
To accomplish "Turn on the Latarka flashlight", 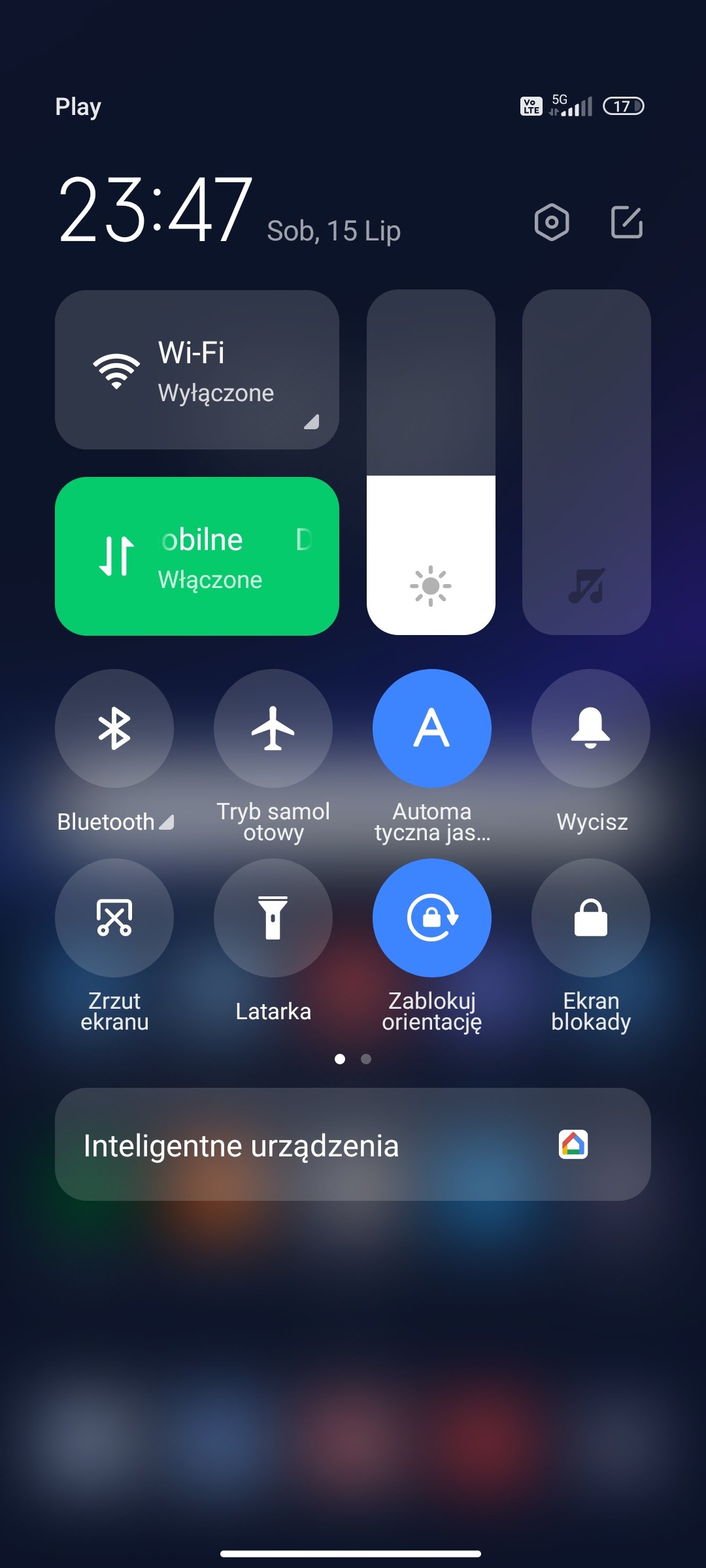I will click(x=273, y=918).
